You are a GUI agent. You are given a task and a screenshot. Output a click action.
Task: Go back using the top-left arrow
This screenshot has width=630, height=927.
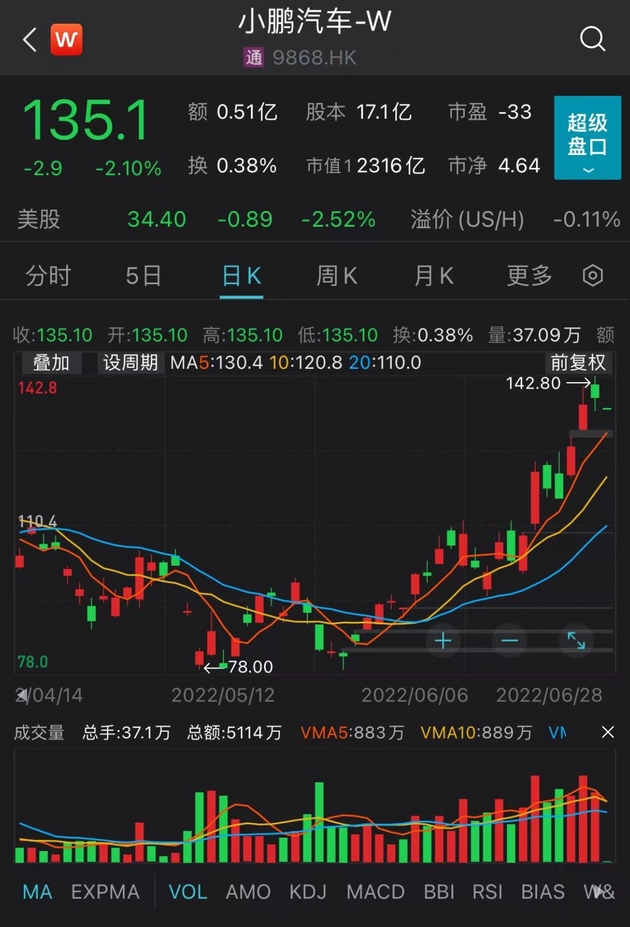(x=29, y=40)
